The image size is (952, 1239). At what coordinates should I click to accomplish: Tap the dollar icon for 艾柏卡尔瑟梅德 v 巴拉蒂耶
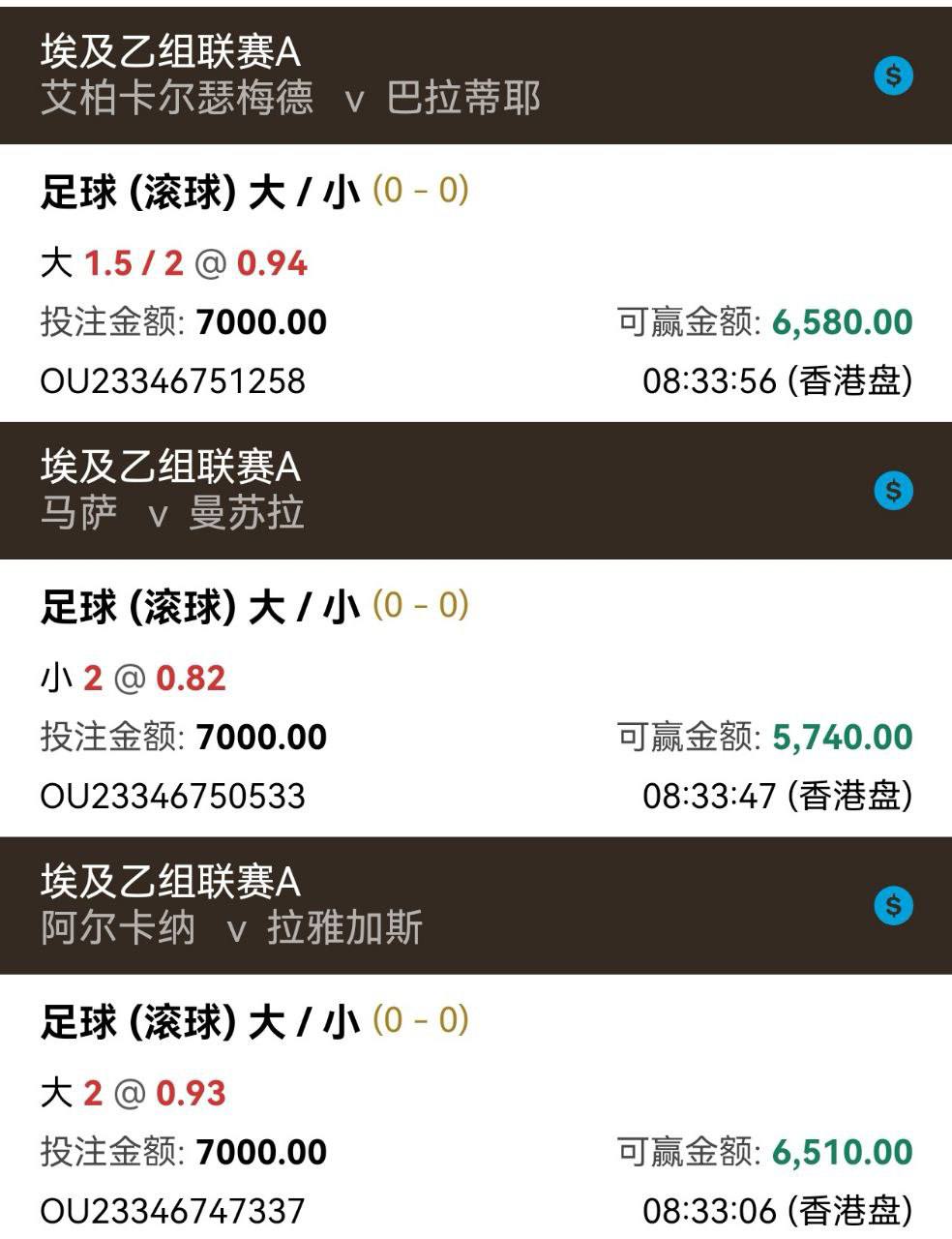tap(893, 76)
